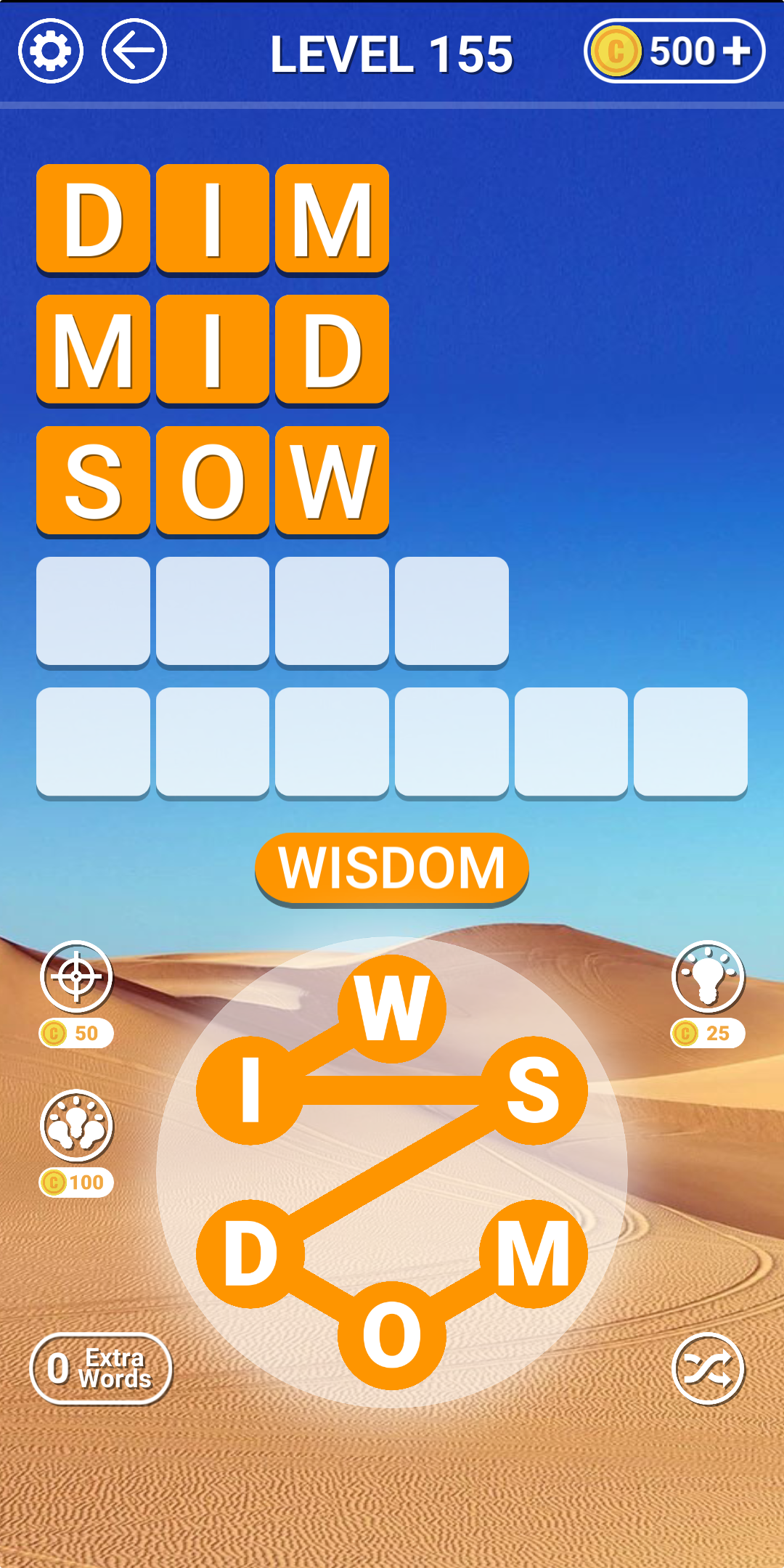Choose the letter S in the wheel
784x1568 pixels.
pyautogui.click(x=534, y=1090)
